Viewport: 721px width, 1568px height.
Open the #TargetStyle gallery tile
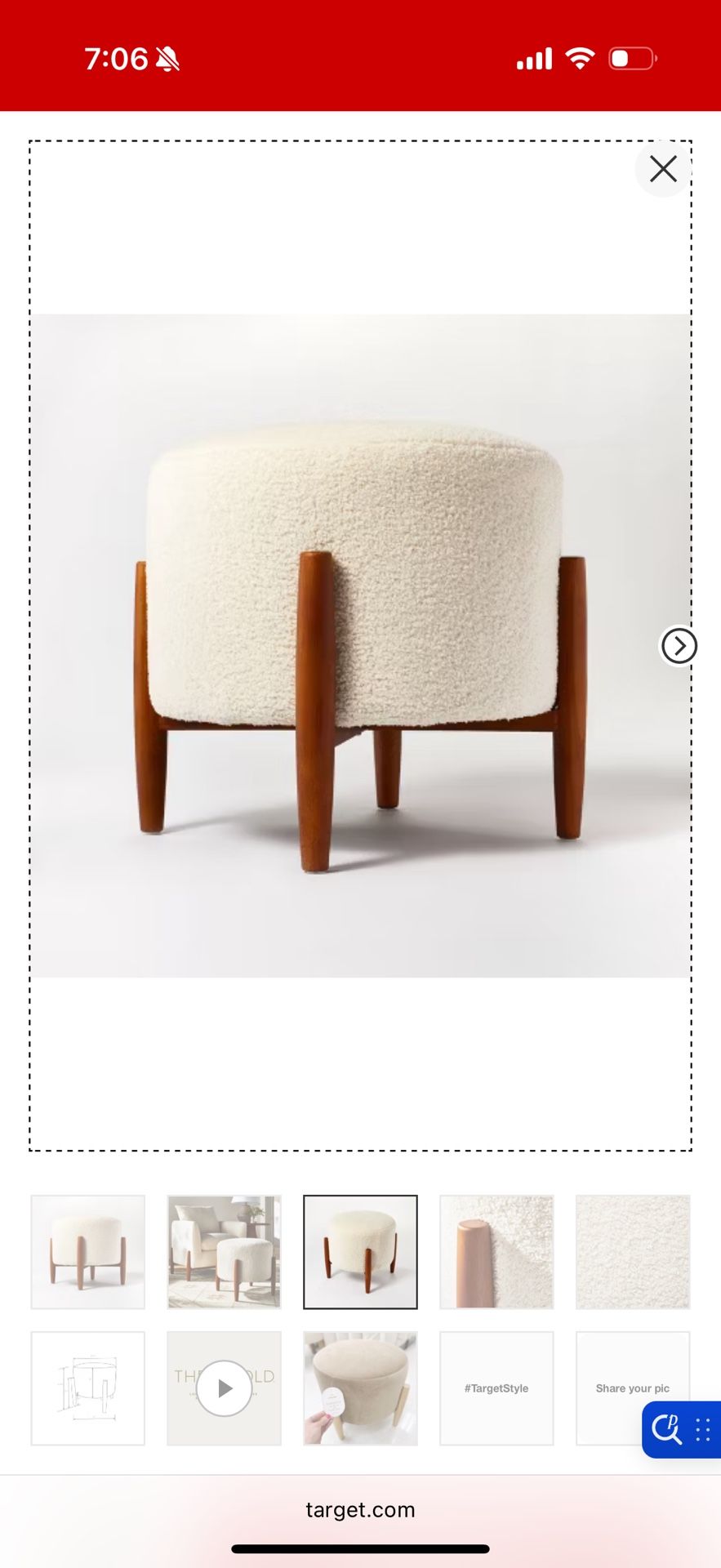pos(496,1388)
